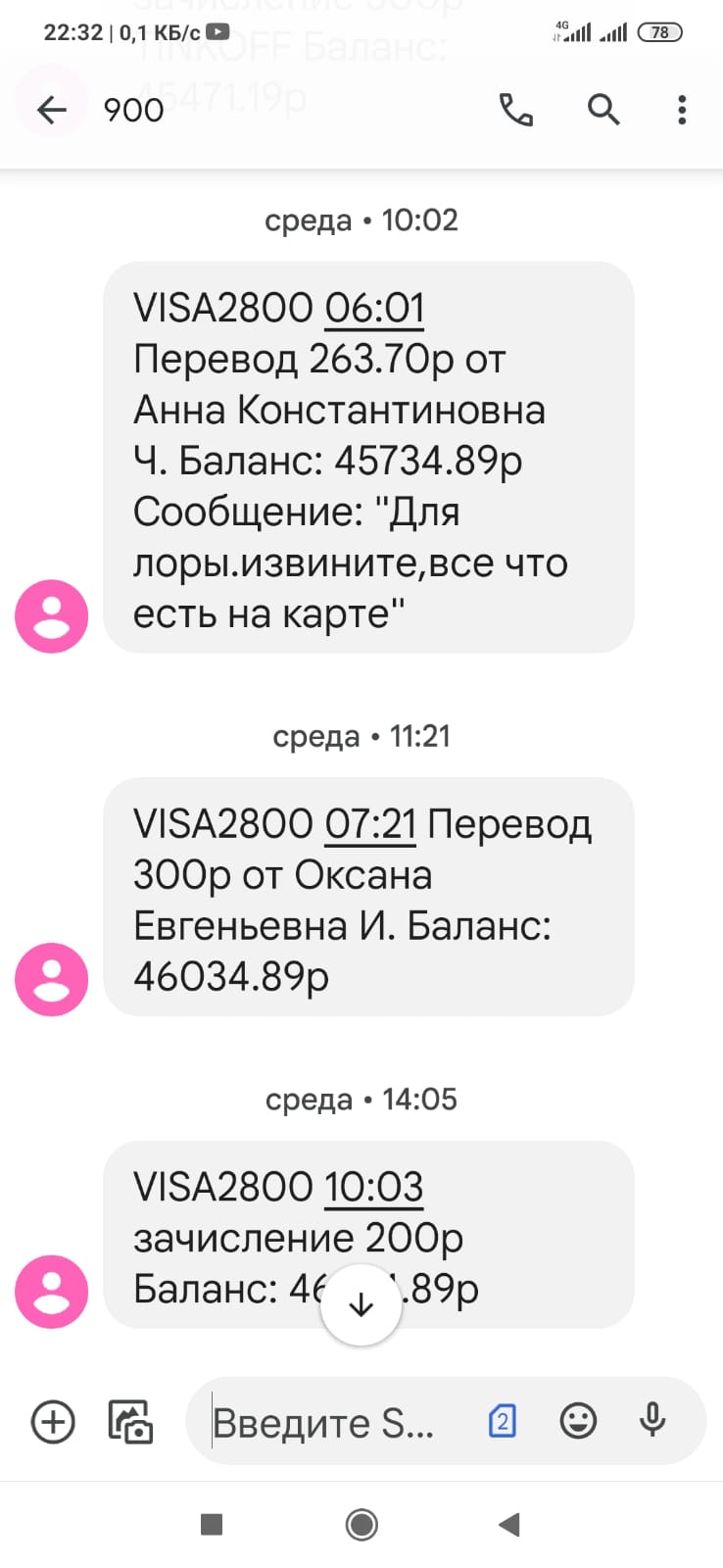Focus the SMS text input field
The width and height of the screenshot is (723, 1568).
(x=338, y=1422)
